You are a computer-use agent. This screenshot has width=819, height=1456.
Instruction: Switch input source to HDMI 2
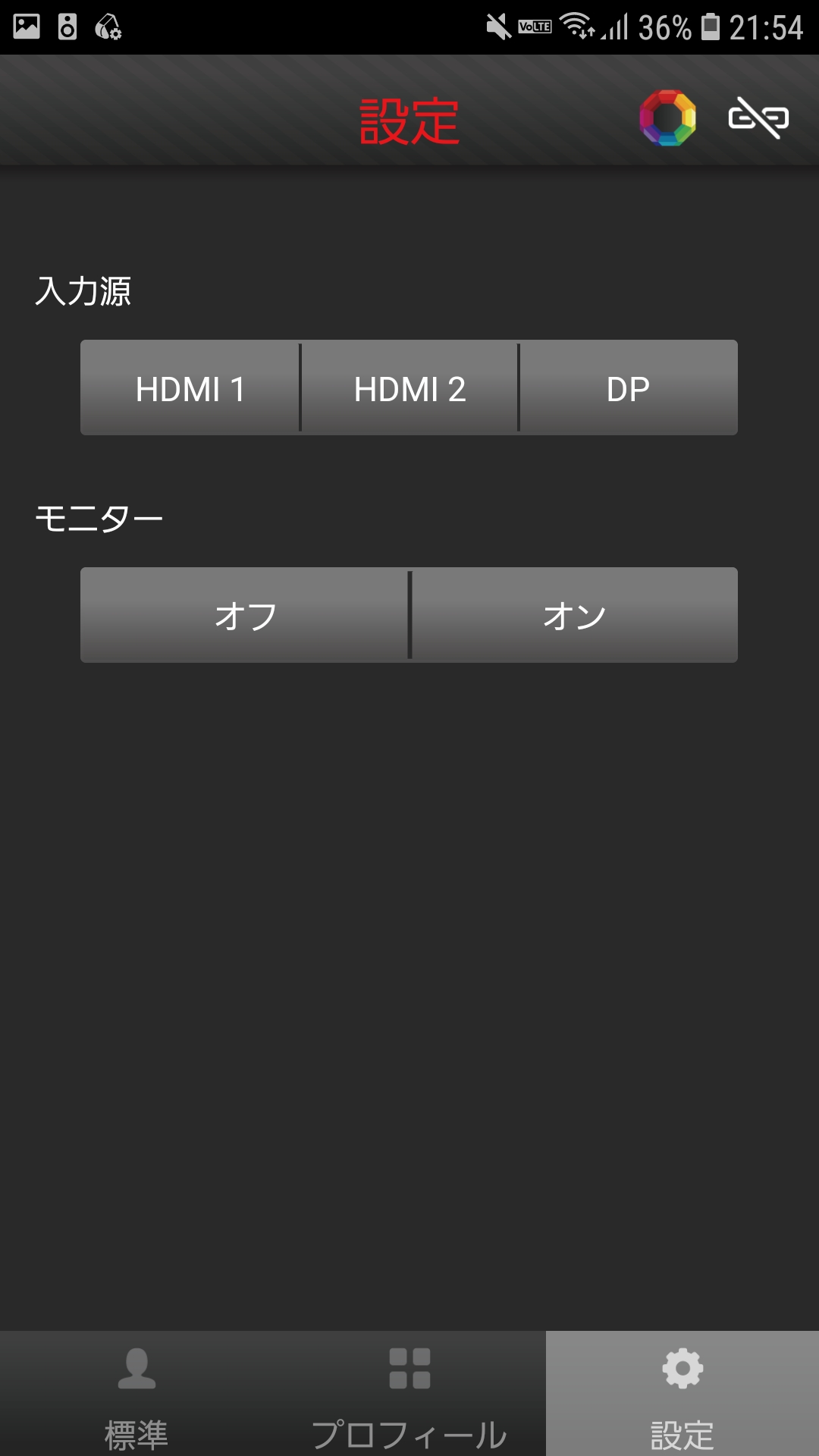tap(409, 388)
